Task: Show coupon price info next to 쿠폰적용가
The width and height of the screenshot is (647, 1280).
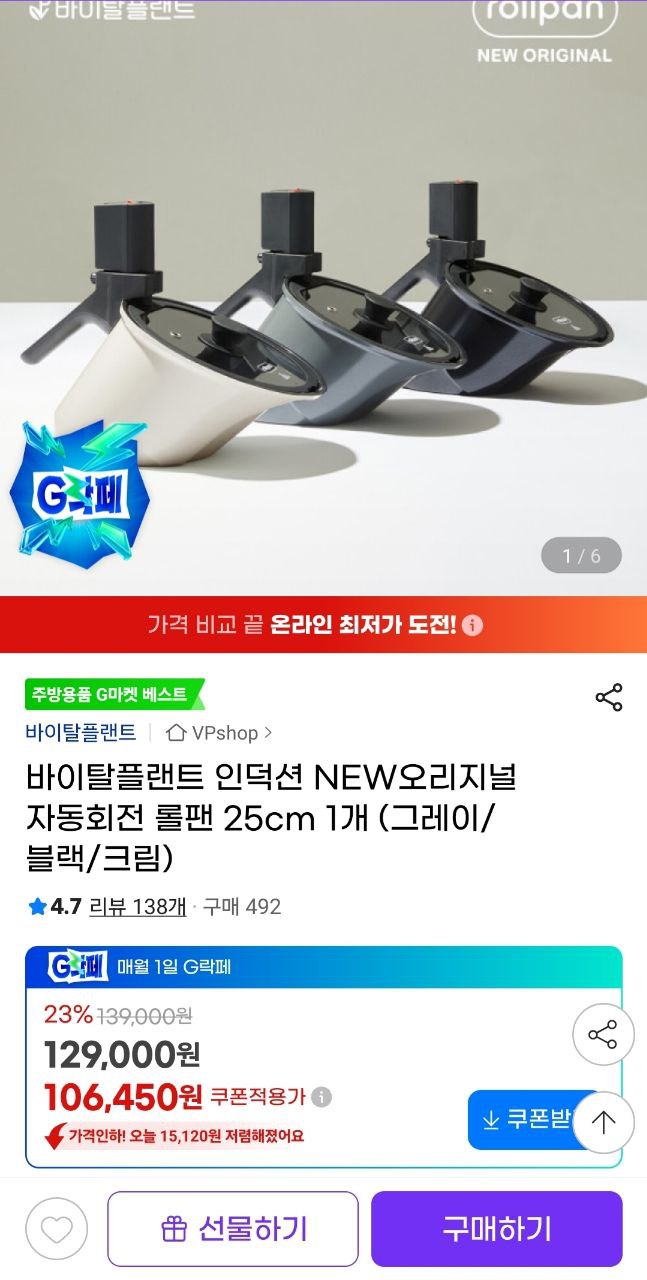Action: click(321, 1097)
